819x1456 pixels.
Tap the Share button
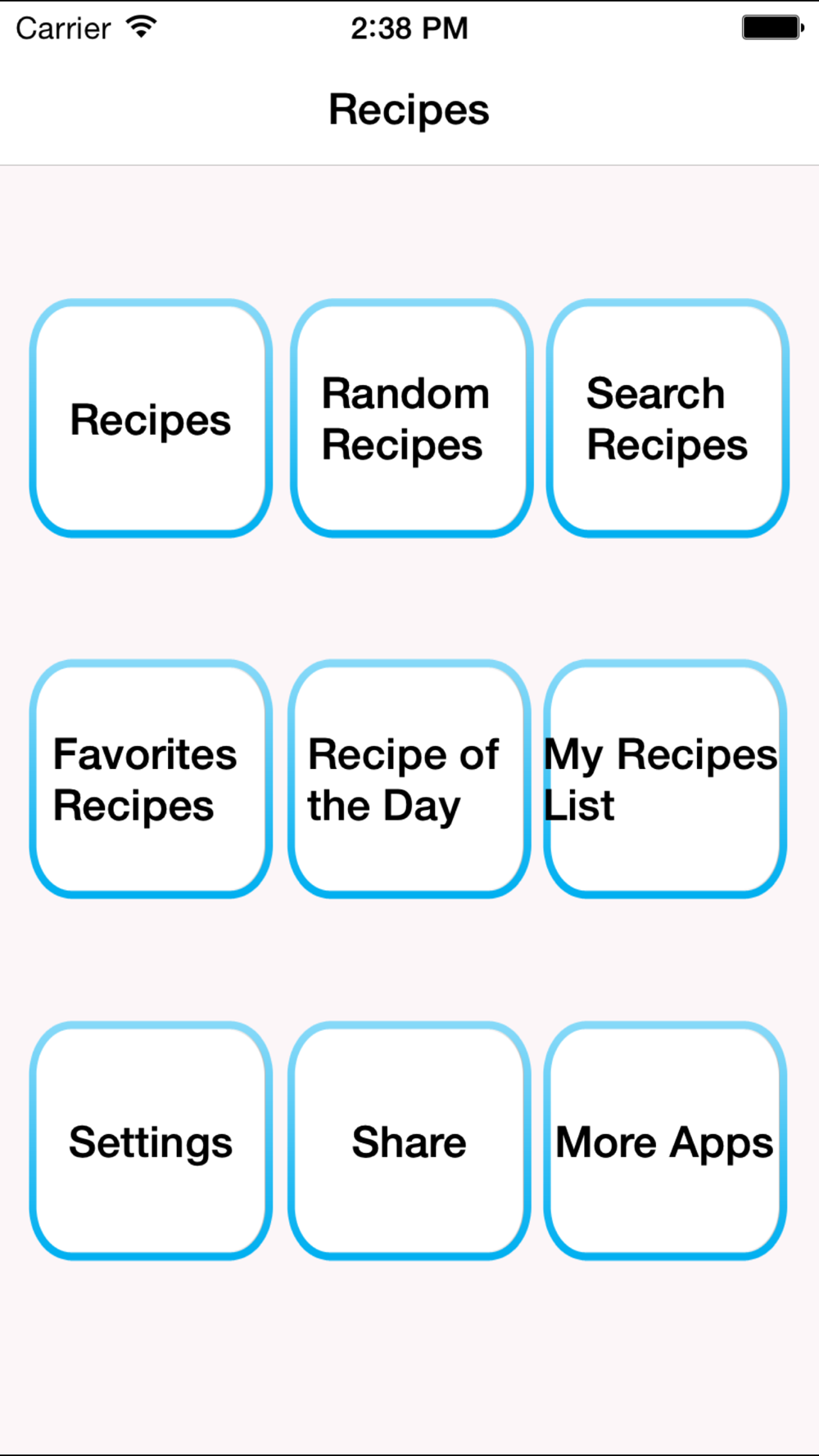coord(409,1141)
